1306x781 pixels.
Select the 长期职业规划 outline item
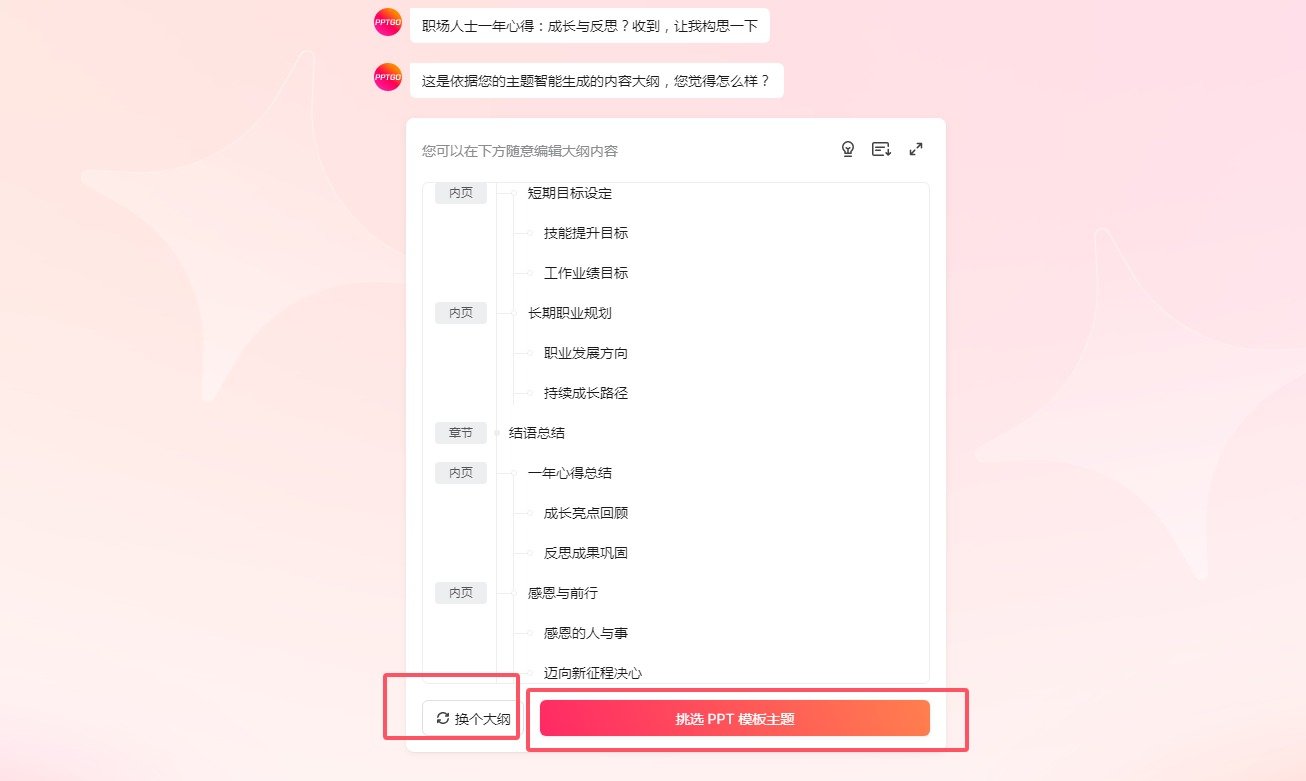click(x=570, y=313)
